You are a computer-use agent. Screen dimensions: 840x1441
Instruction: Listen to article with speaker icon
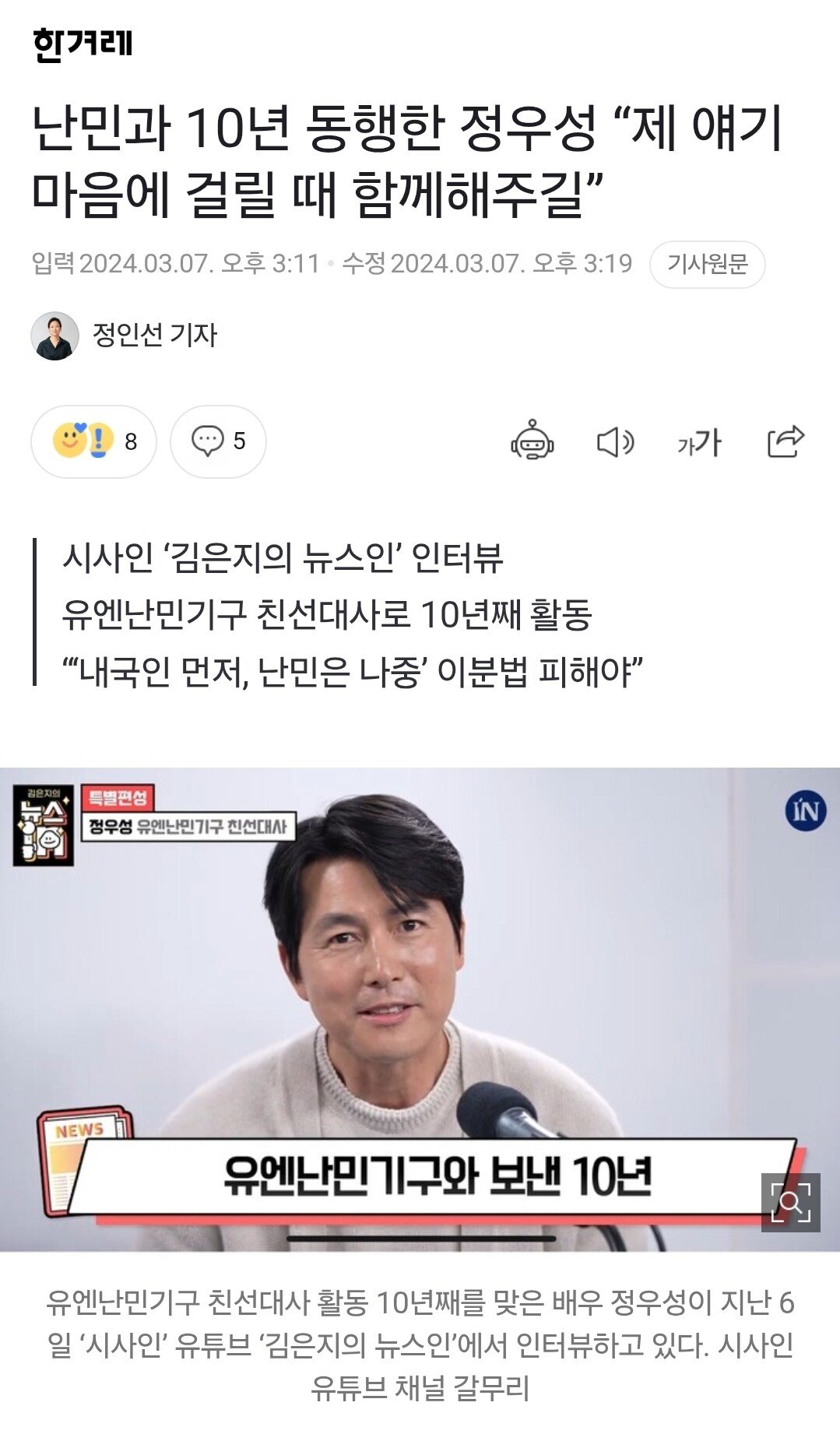(x=615, y=442)
